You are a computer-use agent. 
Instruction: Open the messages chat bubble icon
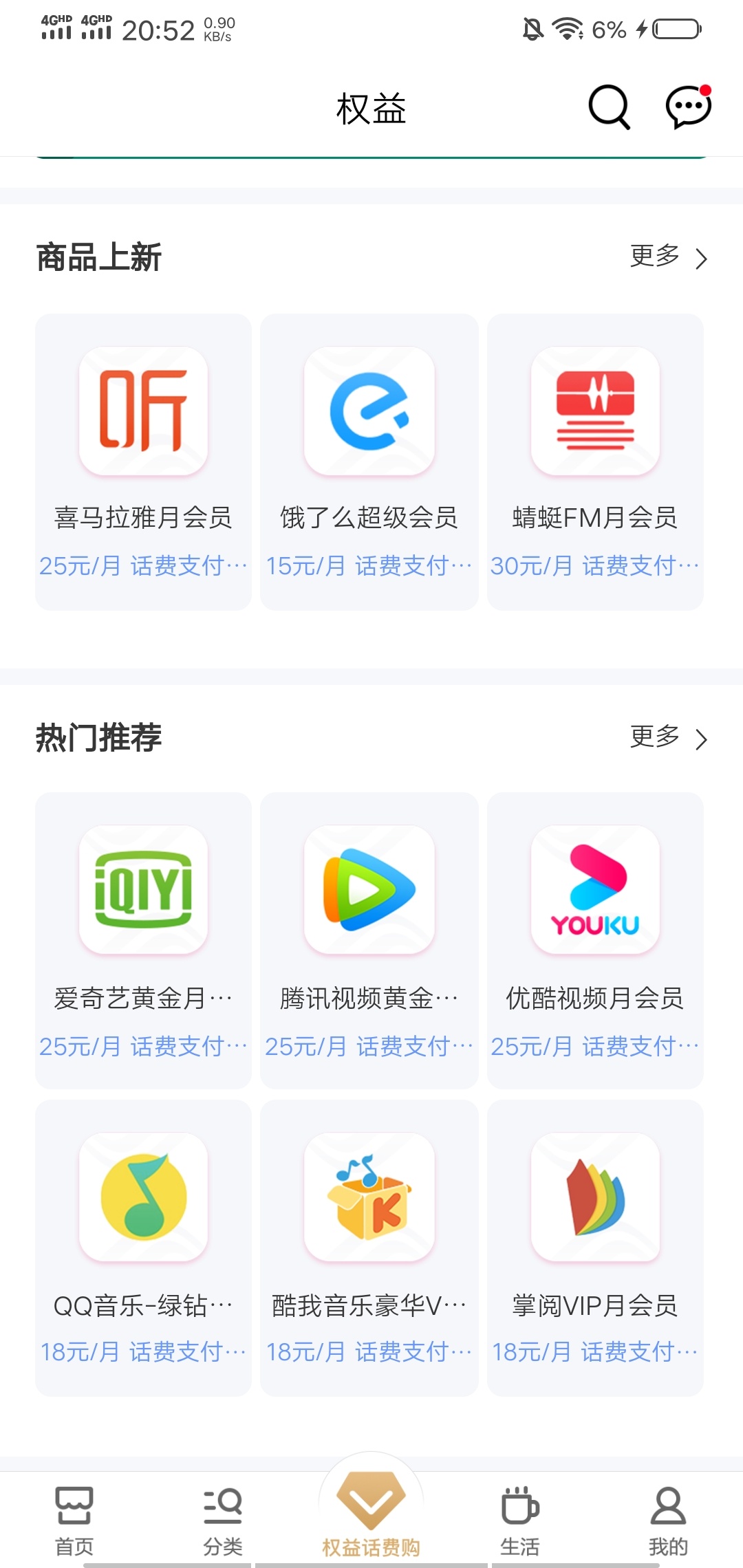pos(688,107)
